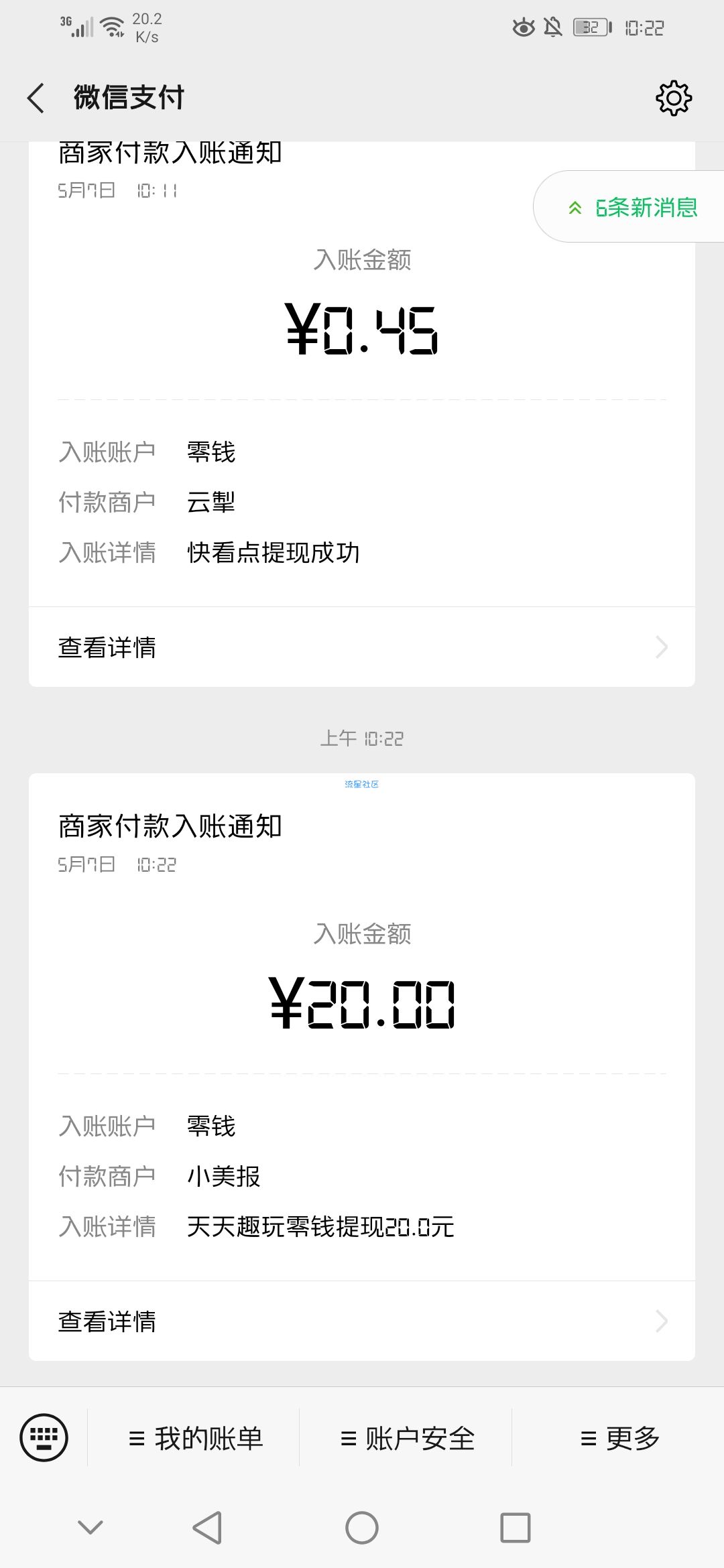
Task: Tap the system home button
Action: [x=362, y=1528]
